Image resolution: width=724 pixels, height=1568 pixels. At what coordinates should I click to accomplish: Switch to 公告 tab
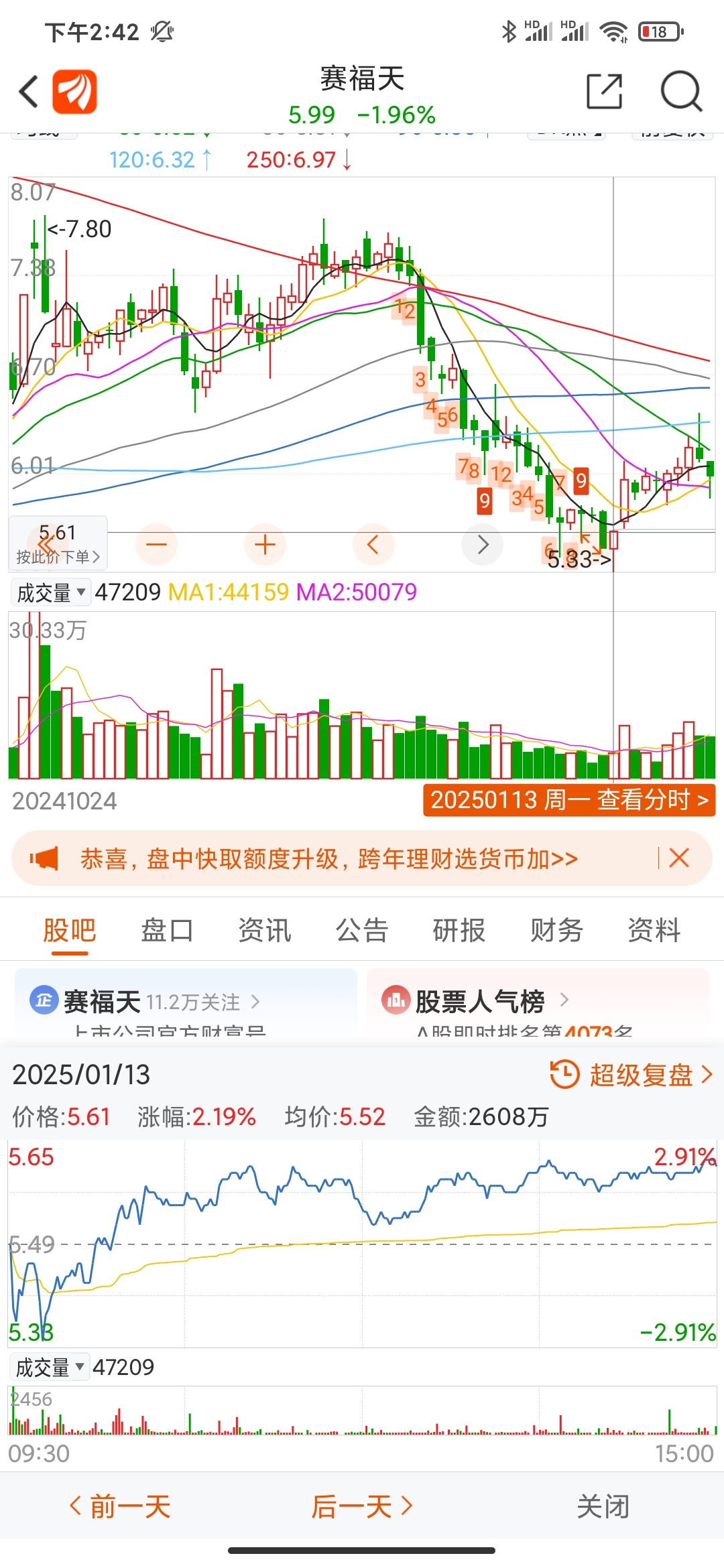(x=362, y=930)
